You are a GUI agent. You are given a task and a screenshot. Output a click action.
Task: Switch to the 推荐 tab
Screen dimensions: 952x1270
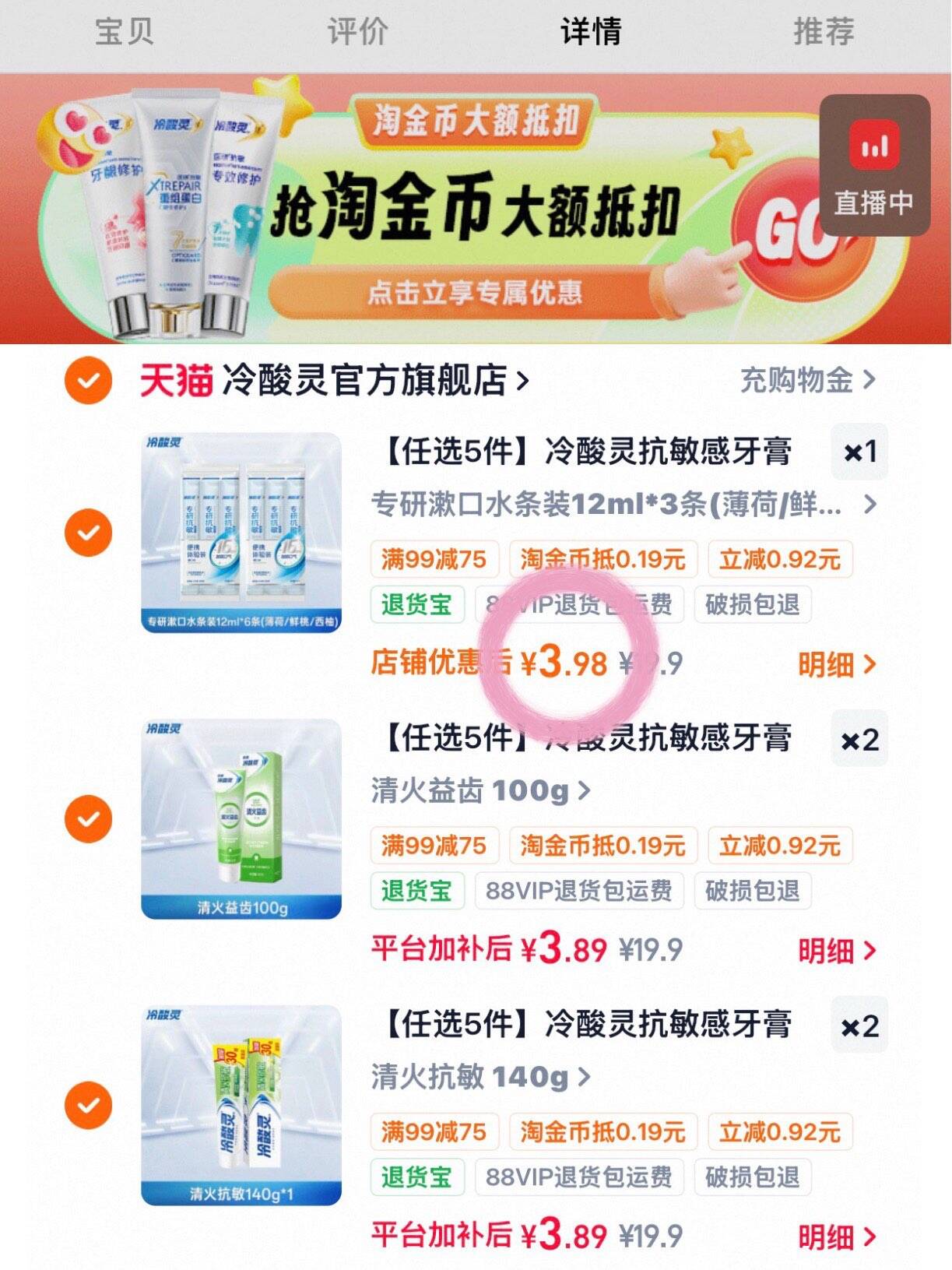coord(824,32)
